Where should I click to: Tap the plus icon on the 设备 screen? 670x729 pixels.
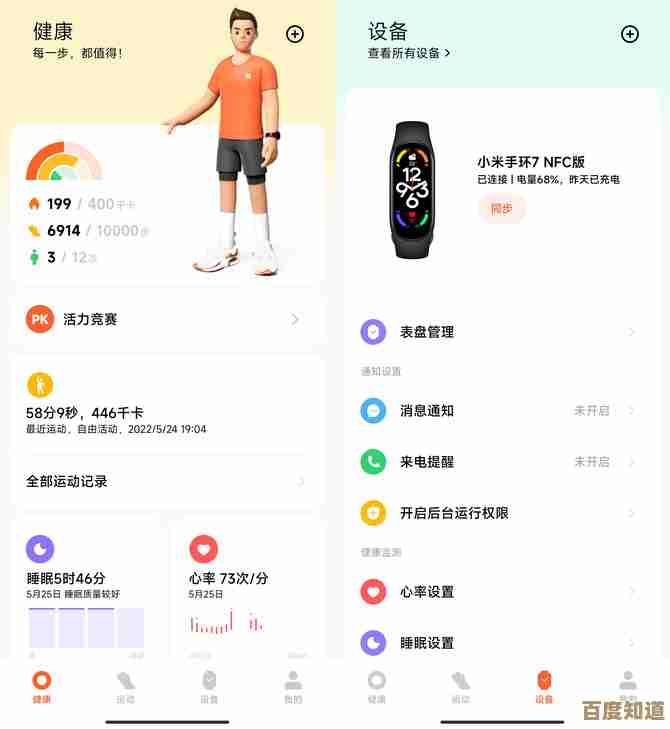pos(630,34)
